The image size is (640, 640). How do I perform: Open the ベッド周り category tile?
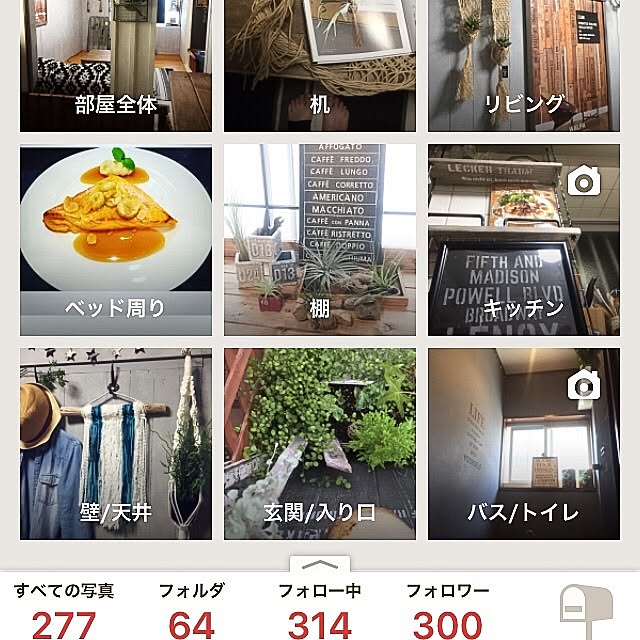(x=116, y=240)
